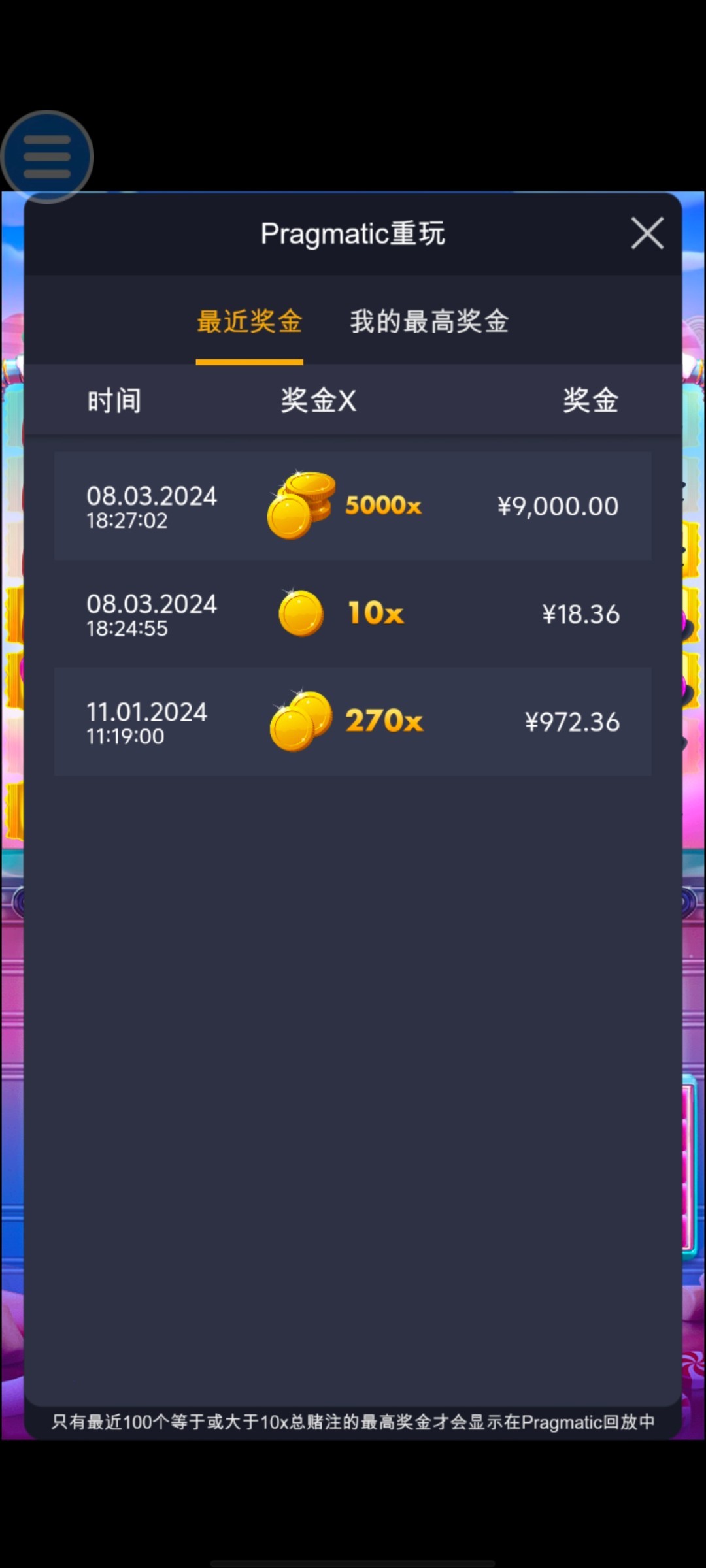
Task: Select the 最近奖金 tab
Action: [250, 321]
